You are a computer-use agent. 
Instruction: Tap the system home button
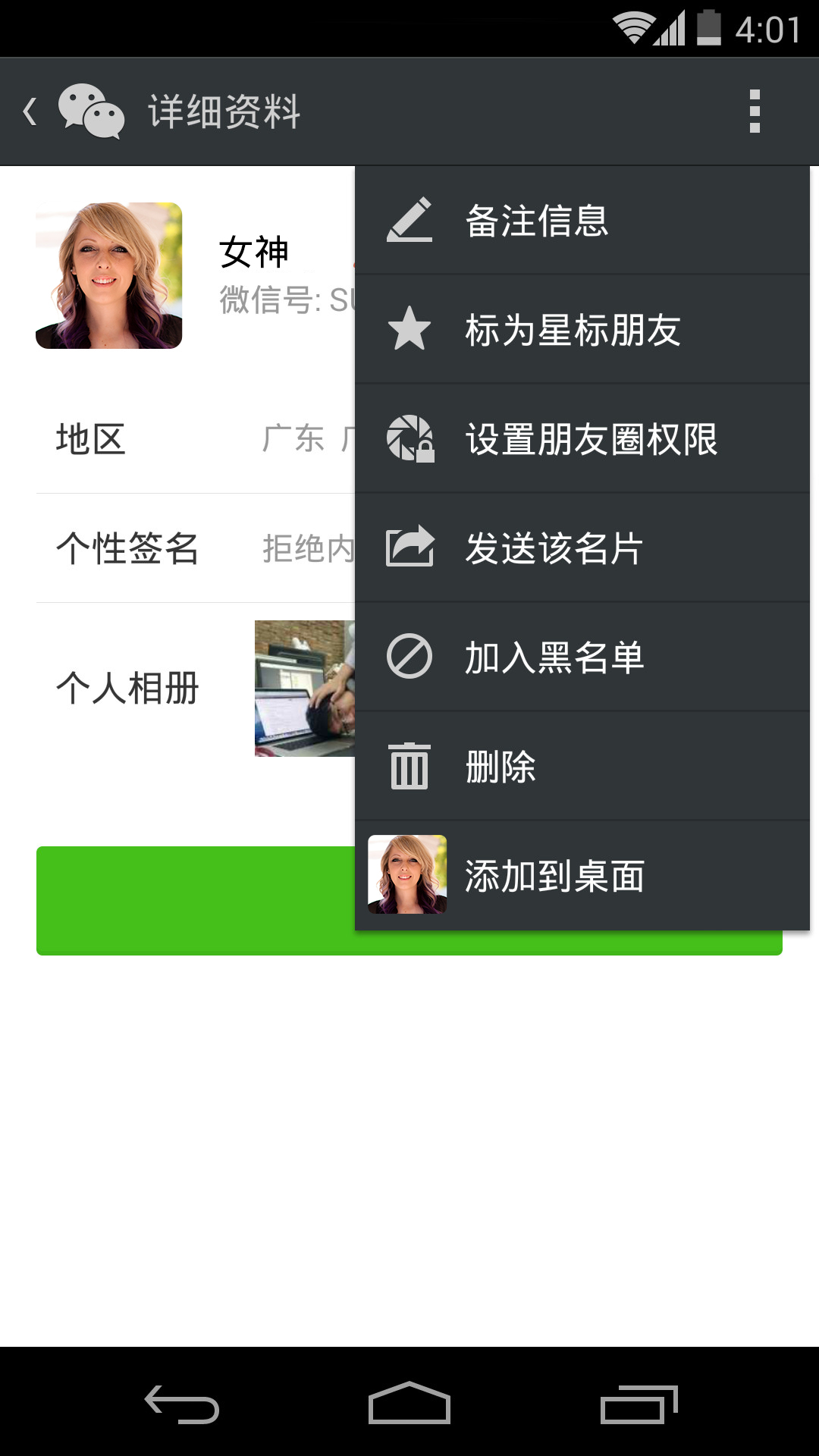click(409, 1403)
